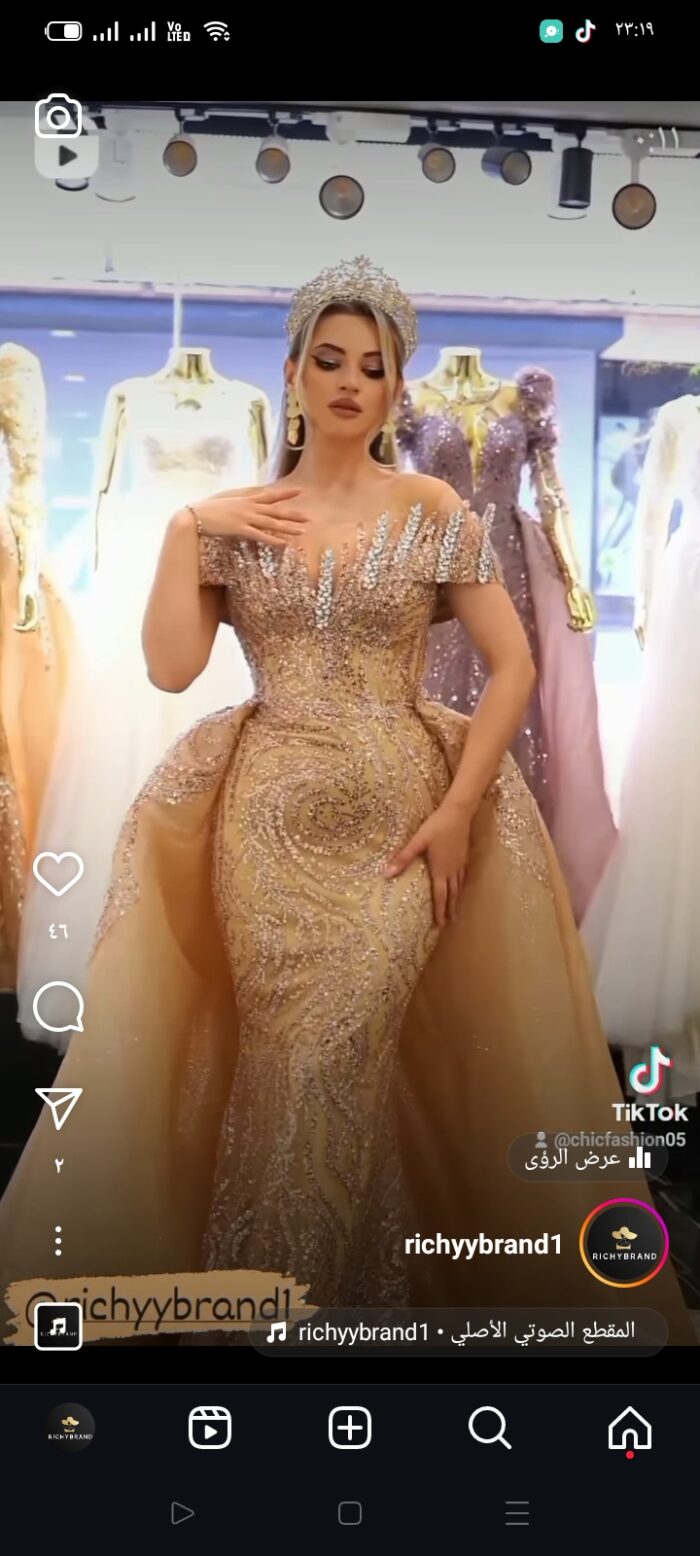The height and width of the screenshot is (1556, 700).
Task: Create a new post with plus
Action: (350, 1428)
